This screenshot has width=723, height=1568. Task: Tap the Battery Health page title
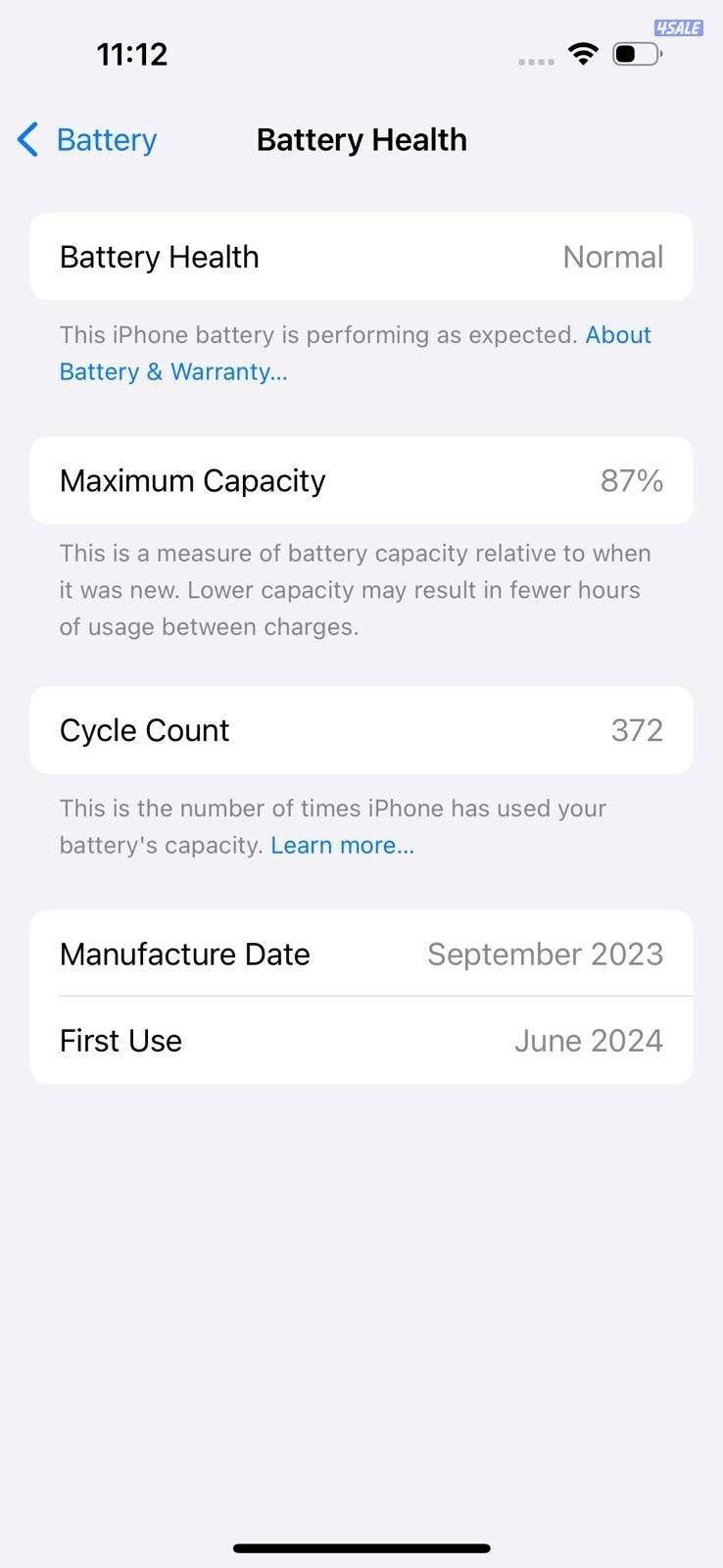pyautogui.click(x=361, y=139)
